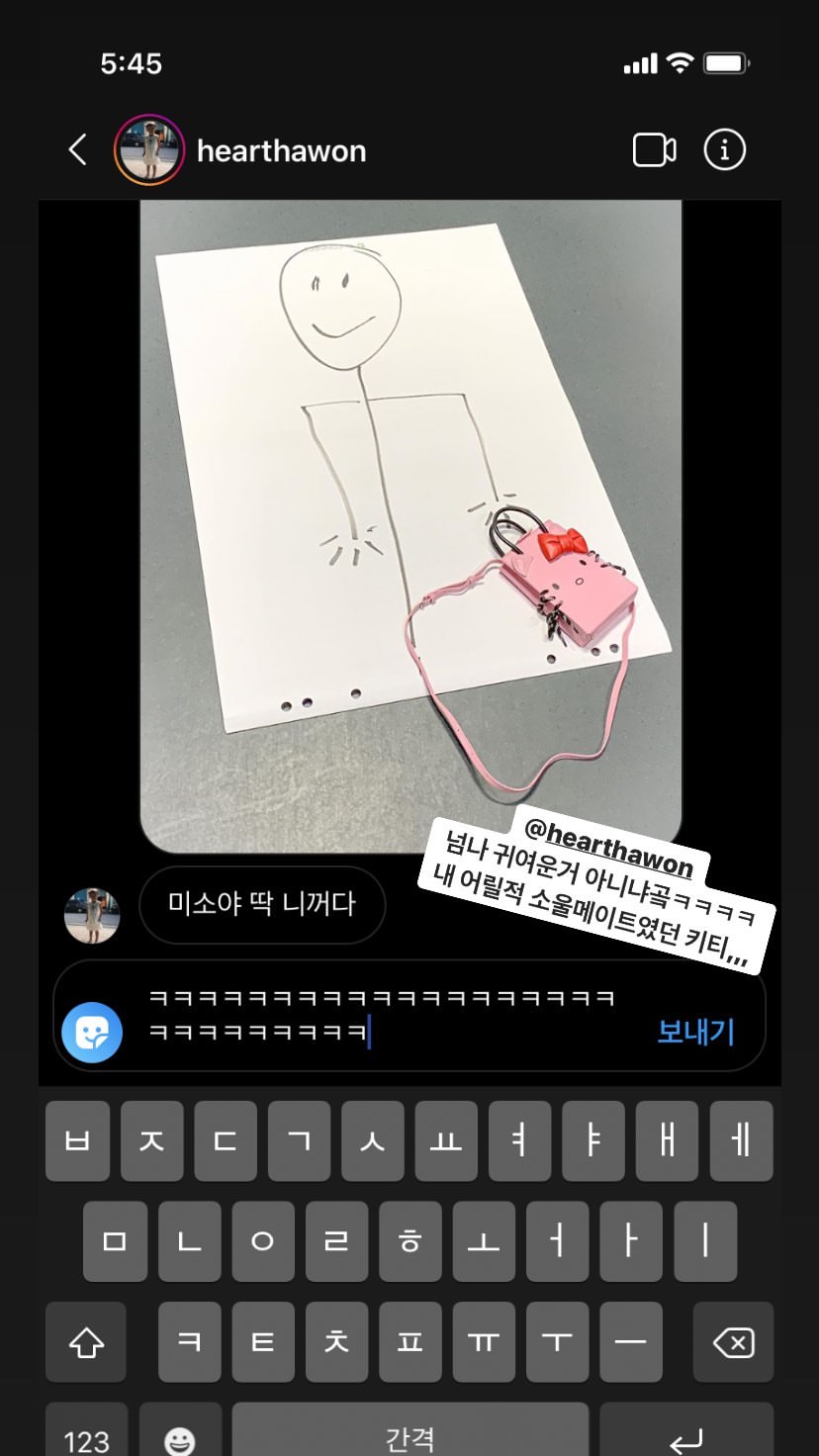Tap the sender avatar beside 미소야 딱 니꺼다

coord(92,915)
